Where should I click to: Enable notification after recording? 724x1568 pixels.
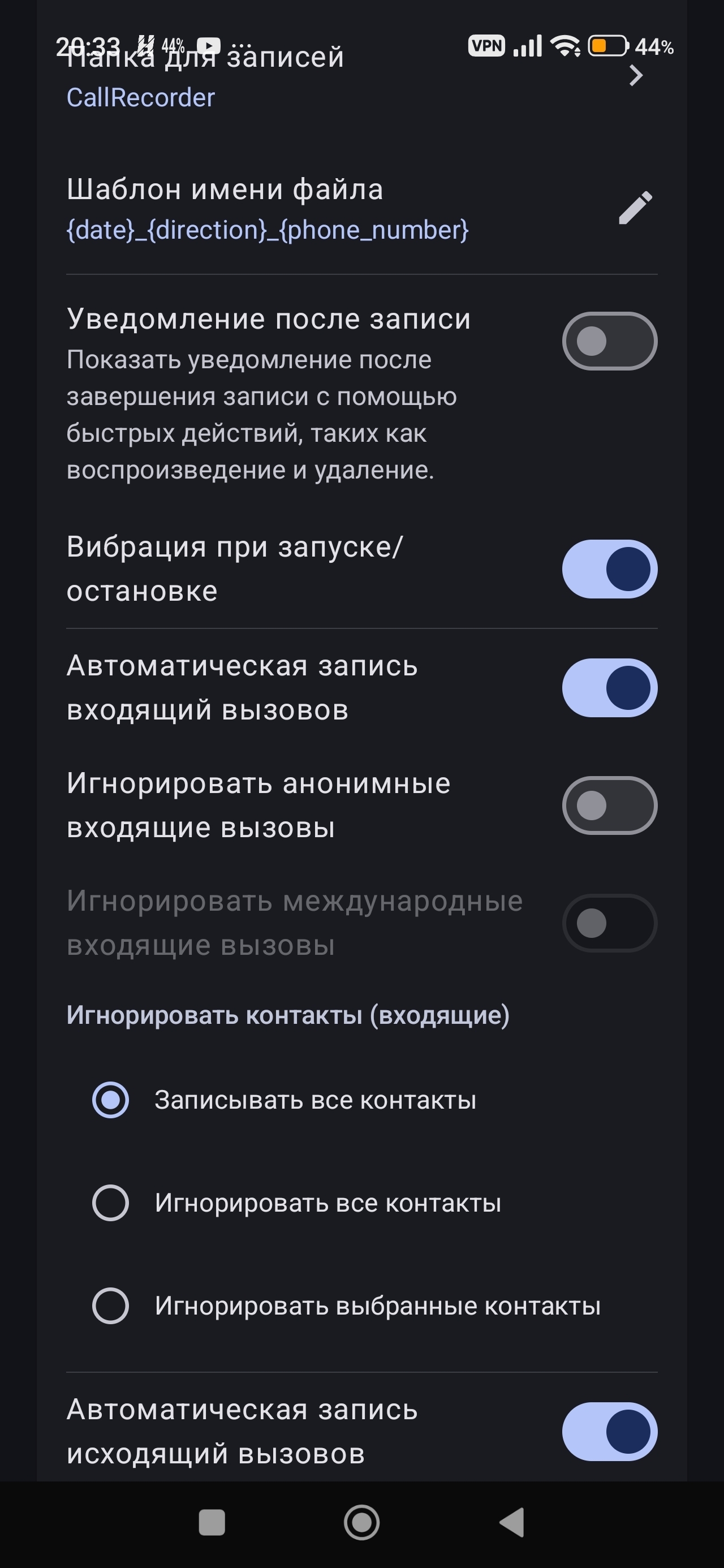click(x=610, y=341)
